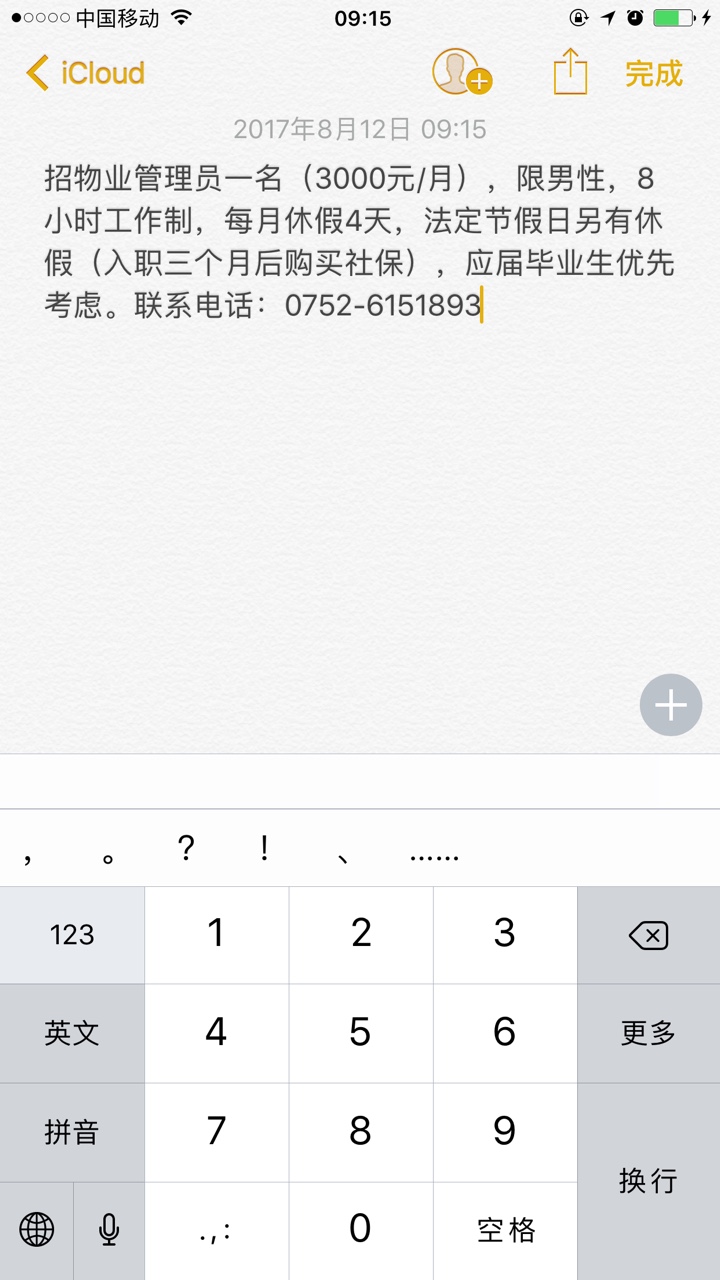This screenshot has height=1280, width=720.
Task: Tap the 空格 space key
Action: (x=505, y=1230)
